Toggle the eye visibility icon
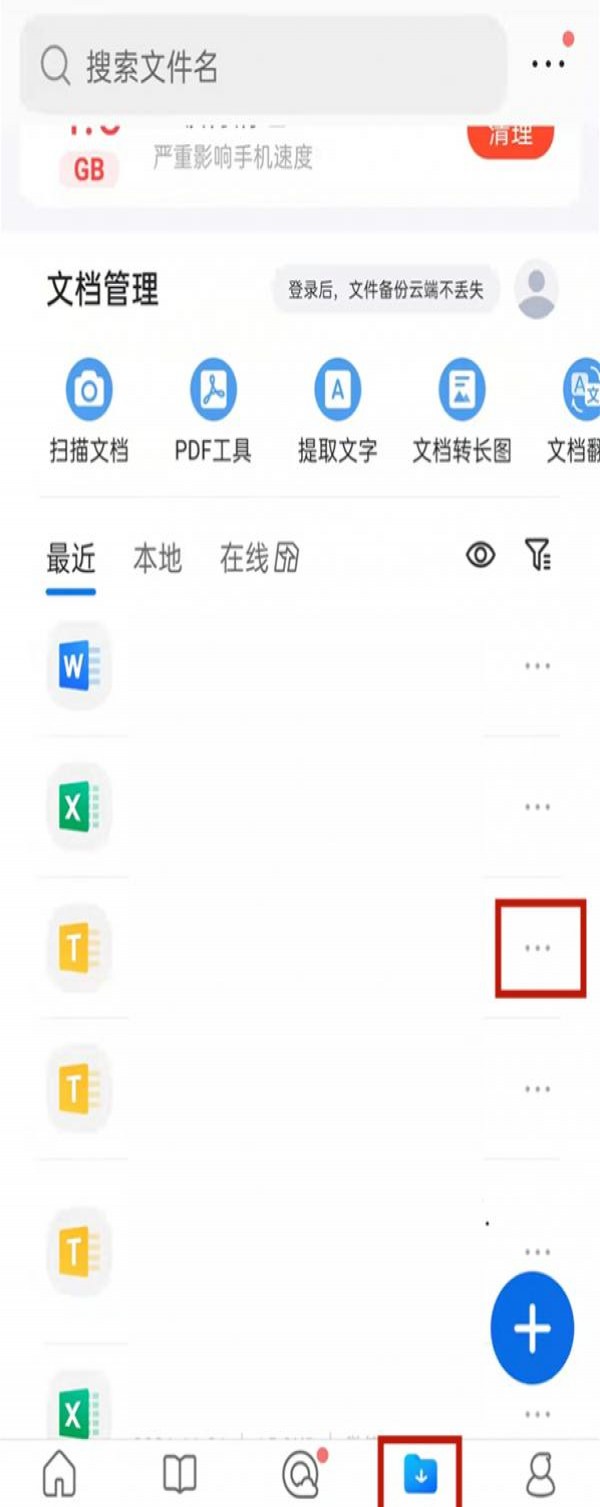This screenshot has height=1507, width=600. (481, 555)
